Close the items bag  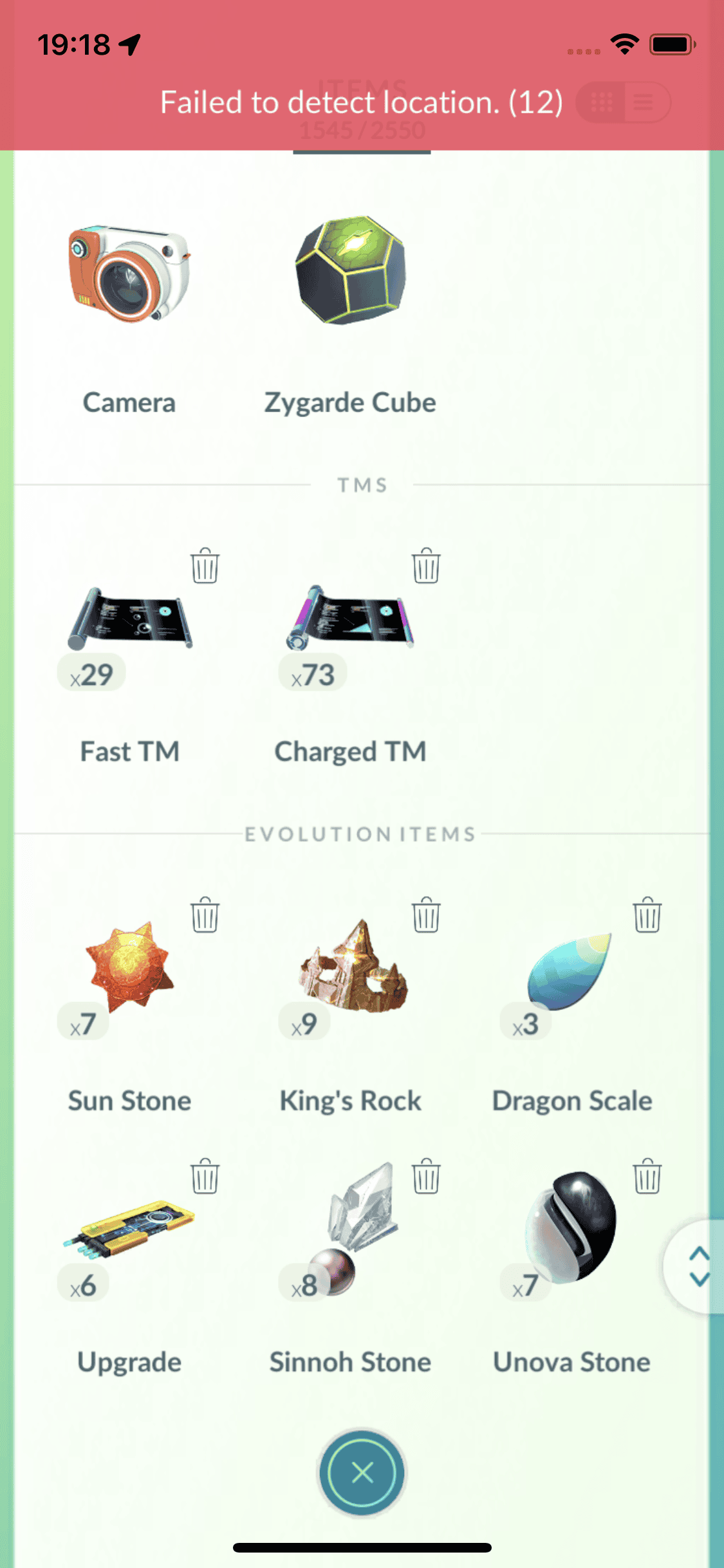[x=362, y=1472]
